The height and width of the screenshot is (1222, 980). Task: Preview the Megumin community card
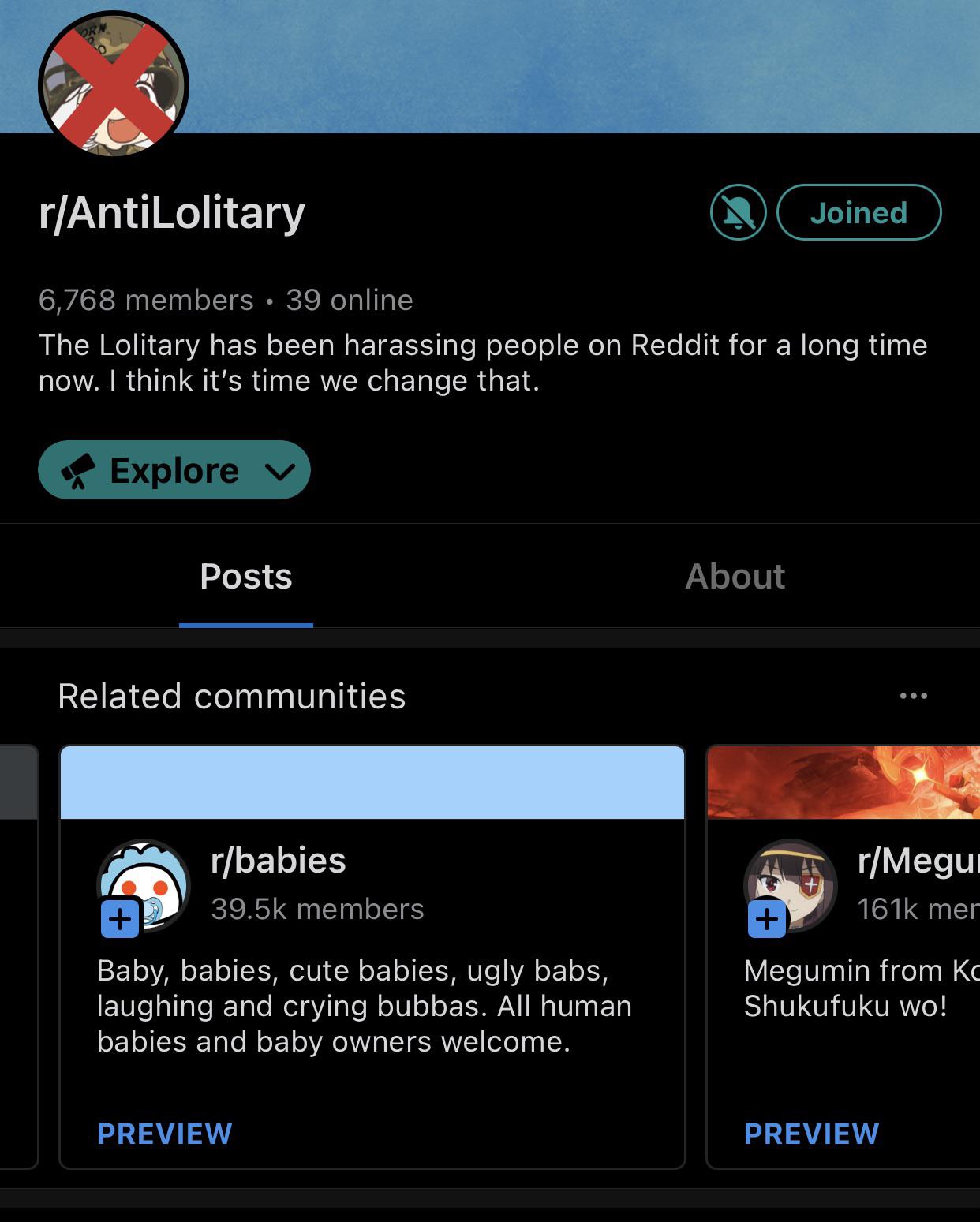(811, 1134)
